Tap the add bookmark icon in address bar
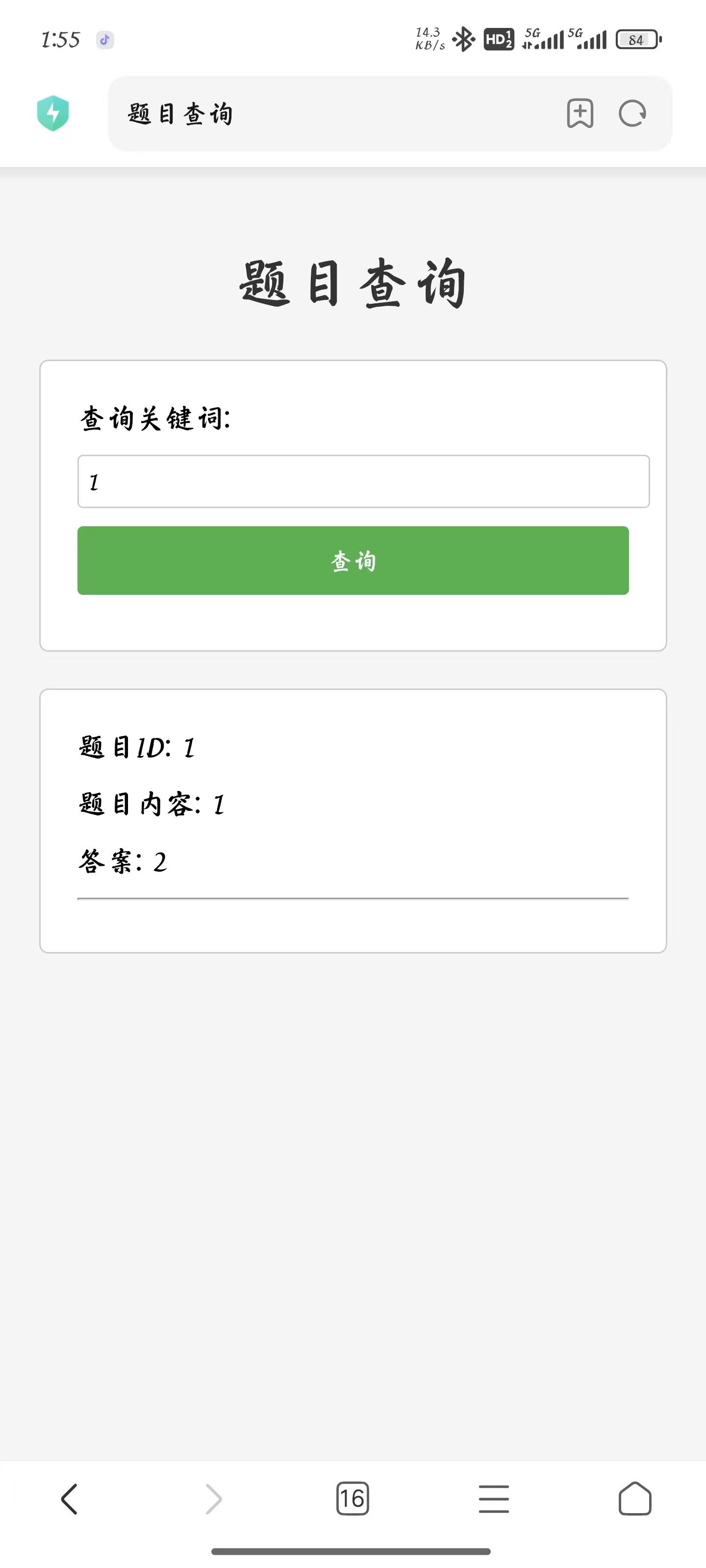Viewport: 706px width, 1568px height. (580, 113)
